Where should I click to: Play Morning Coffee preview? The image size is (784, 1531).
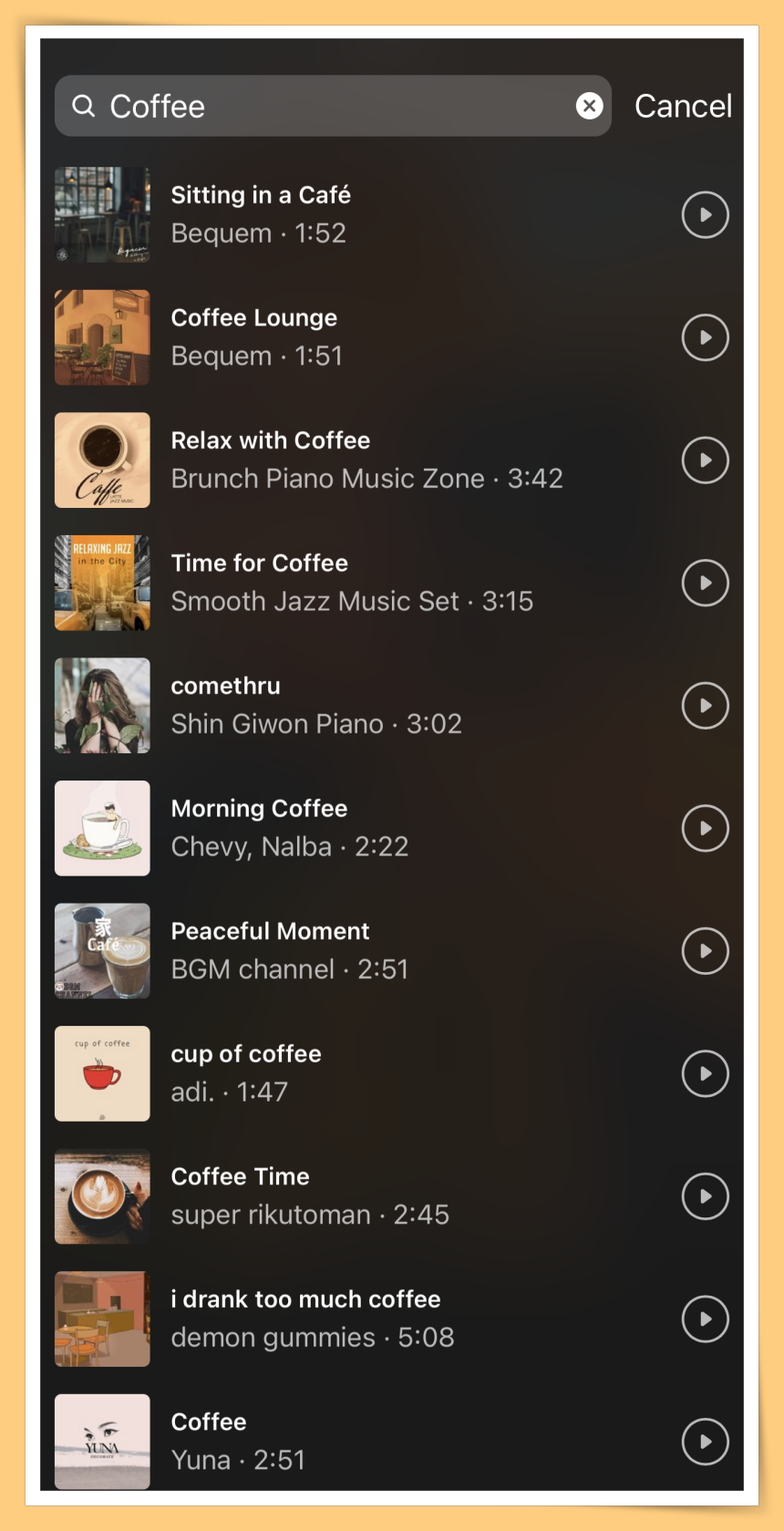tap(705, 828)
